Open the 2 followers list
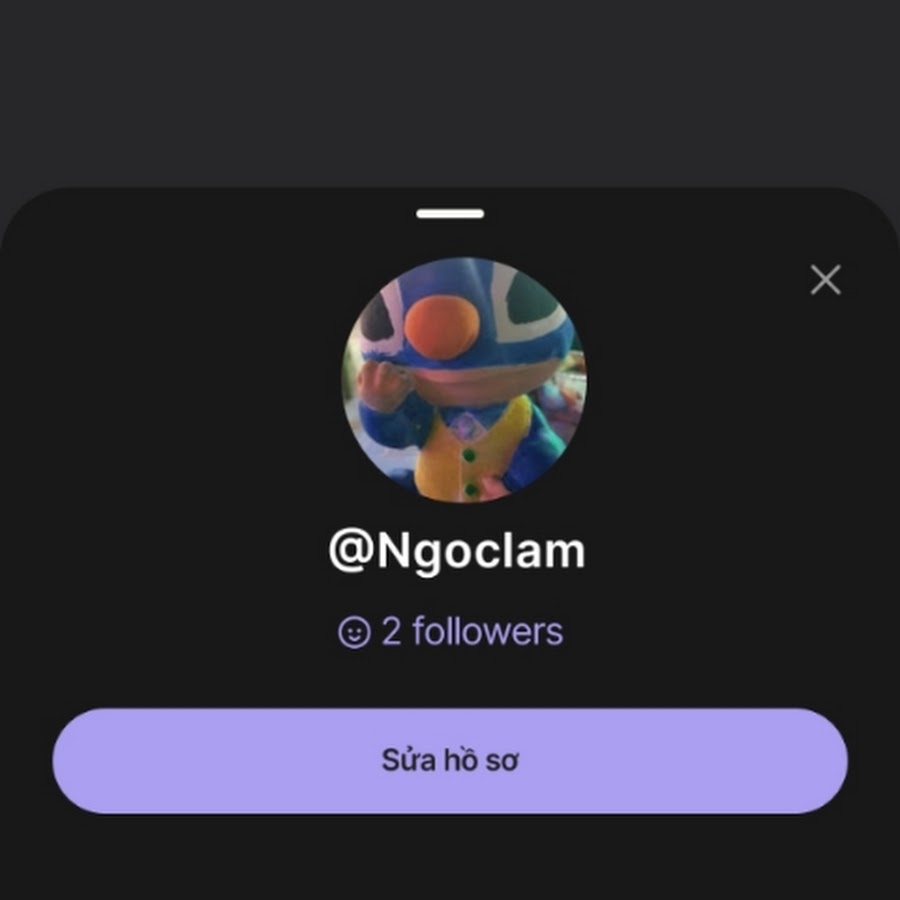 (451, 632)
